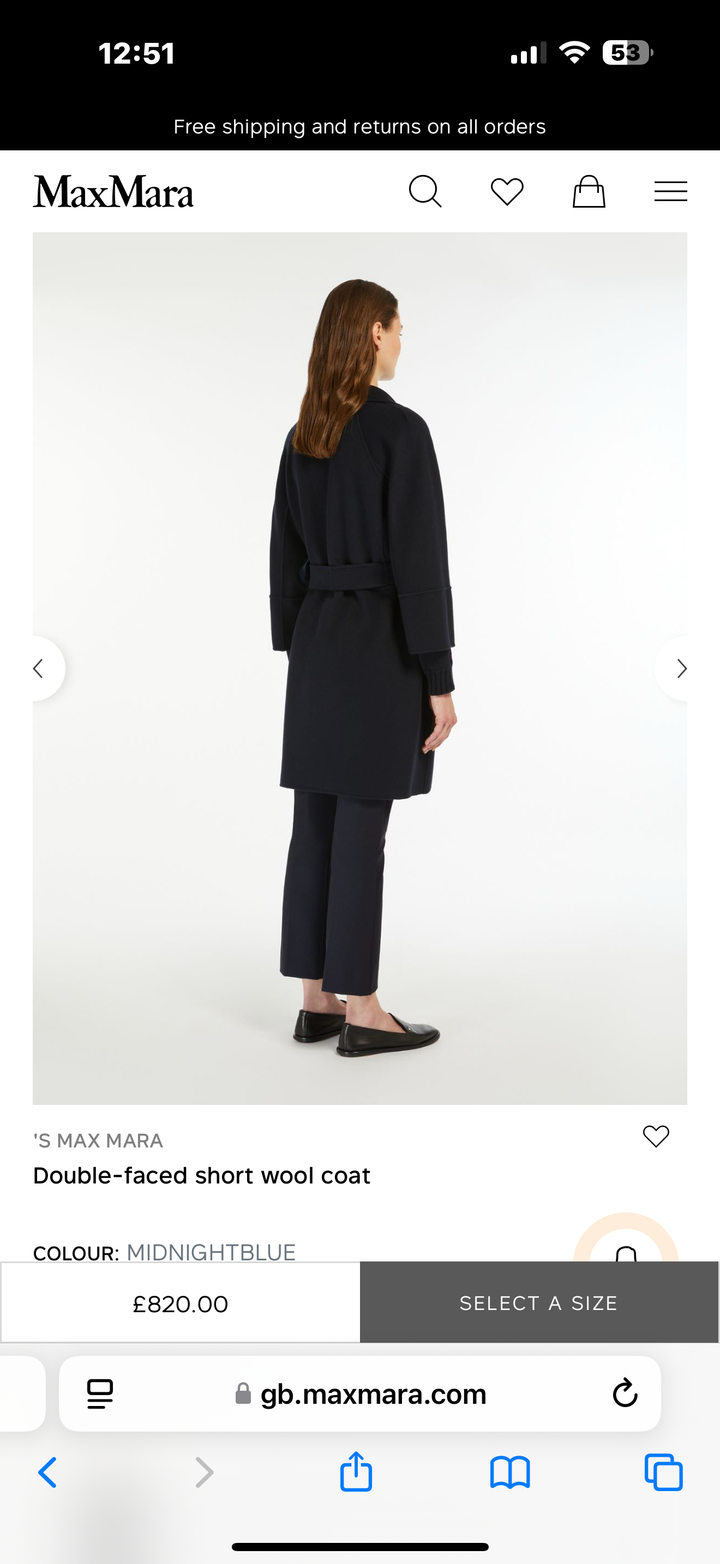Screen dimensions: 720x1564
Task: Show the previous product photo
Action: [x=39, y=669]
